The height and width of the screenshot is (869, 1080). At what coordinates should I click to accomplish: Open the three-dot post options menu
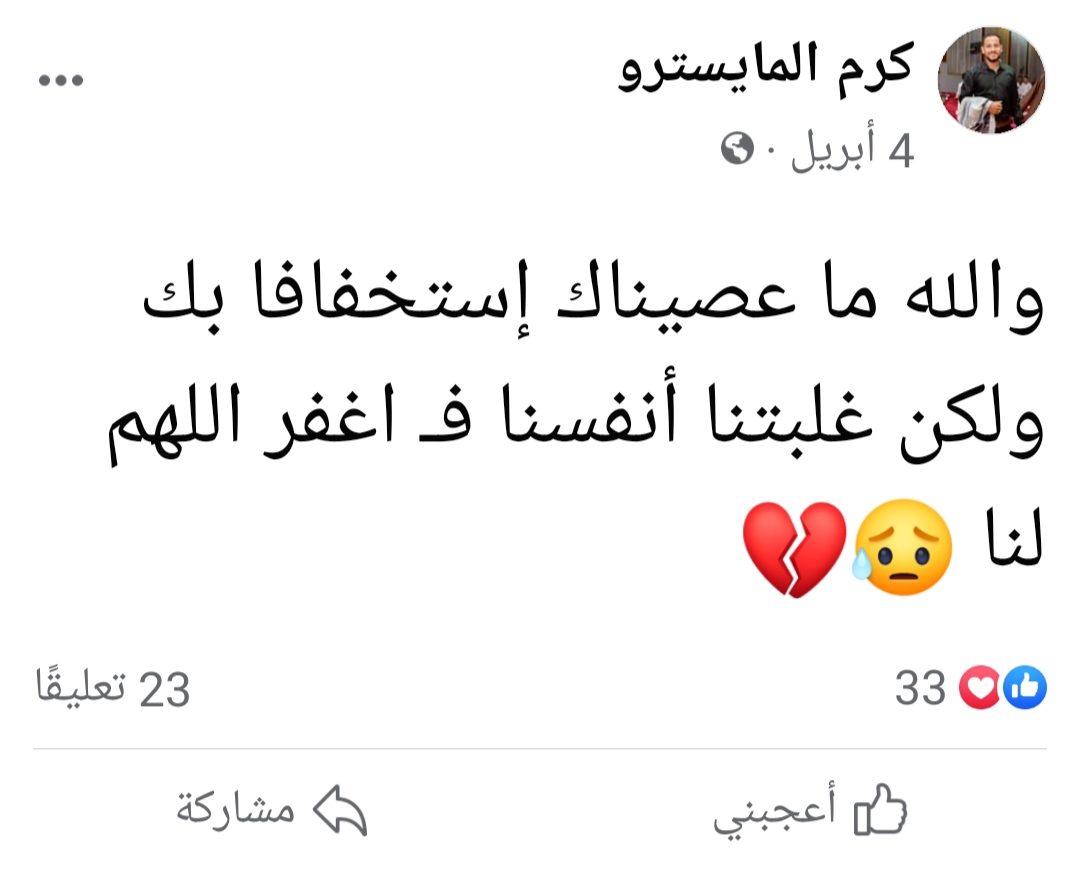(61, 81)
